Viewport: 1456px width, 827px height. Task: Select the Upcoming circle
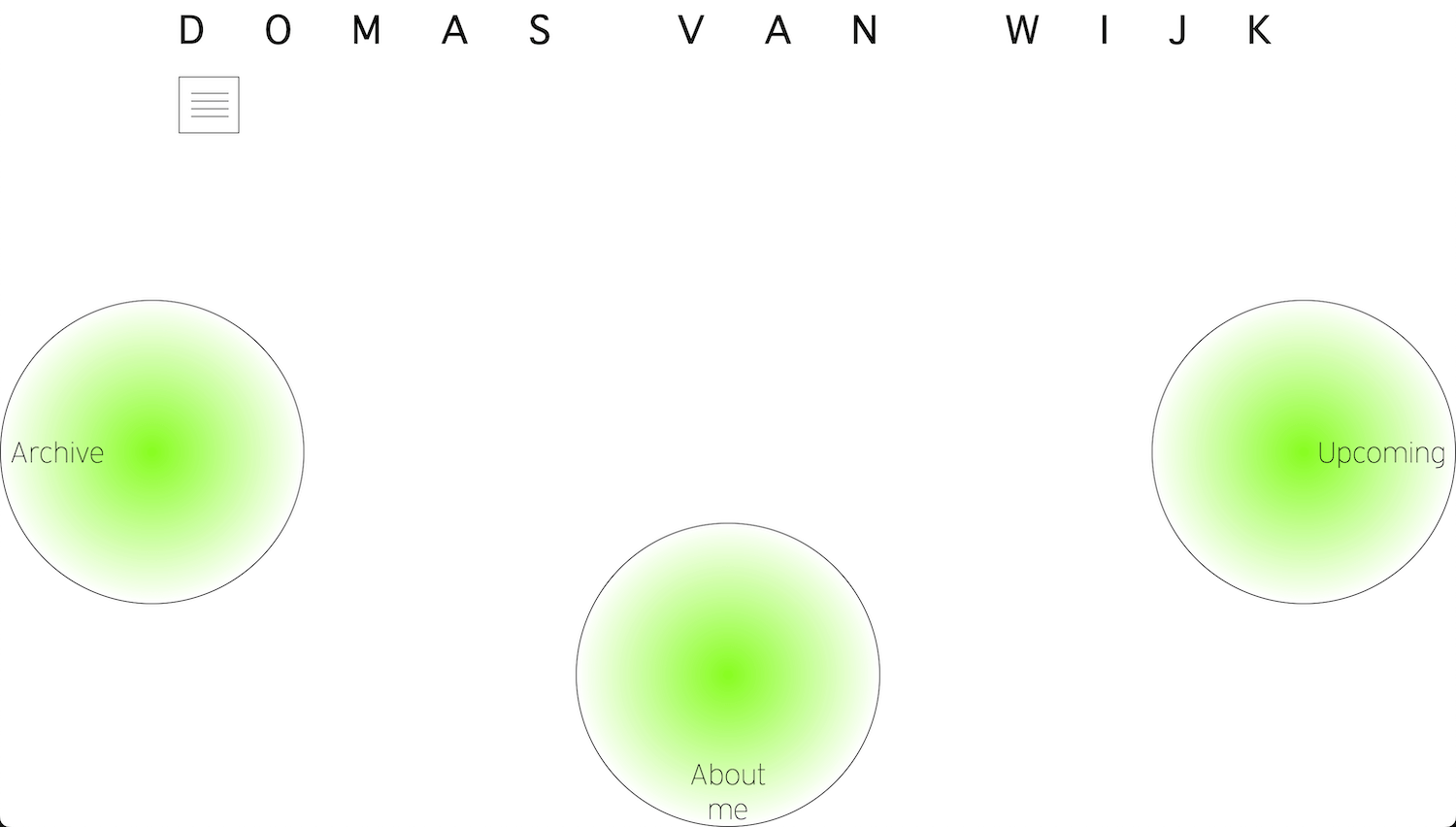coord(1304,452)
